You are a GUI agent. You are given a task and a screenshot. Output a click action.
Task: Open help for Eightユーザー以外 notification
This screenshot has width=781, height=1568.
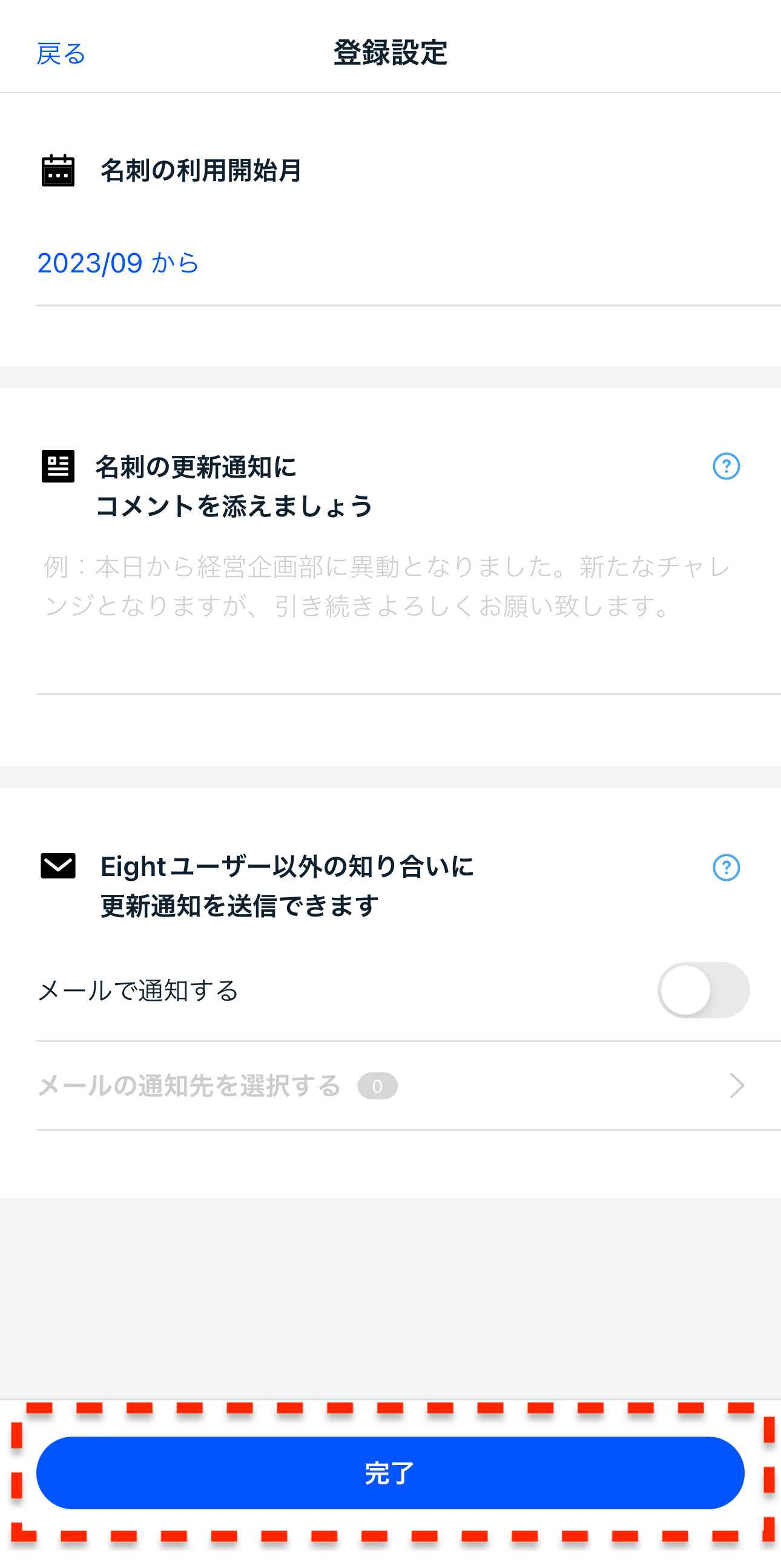tap(726, 868)
